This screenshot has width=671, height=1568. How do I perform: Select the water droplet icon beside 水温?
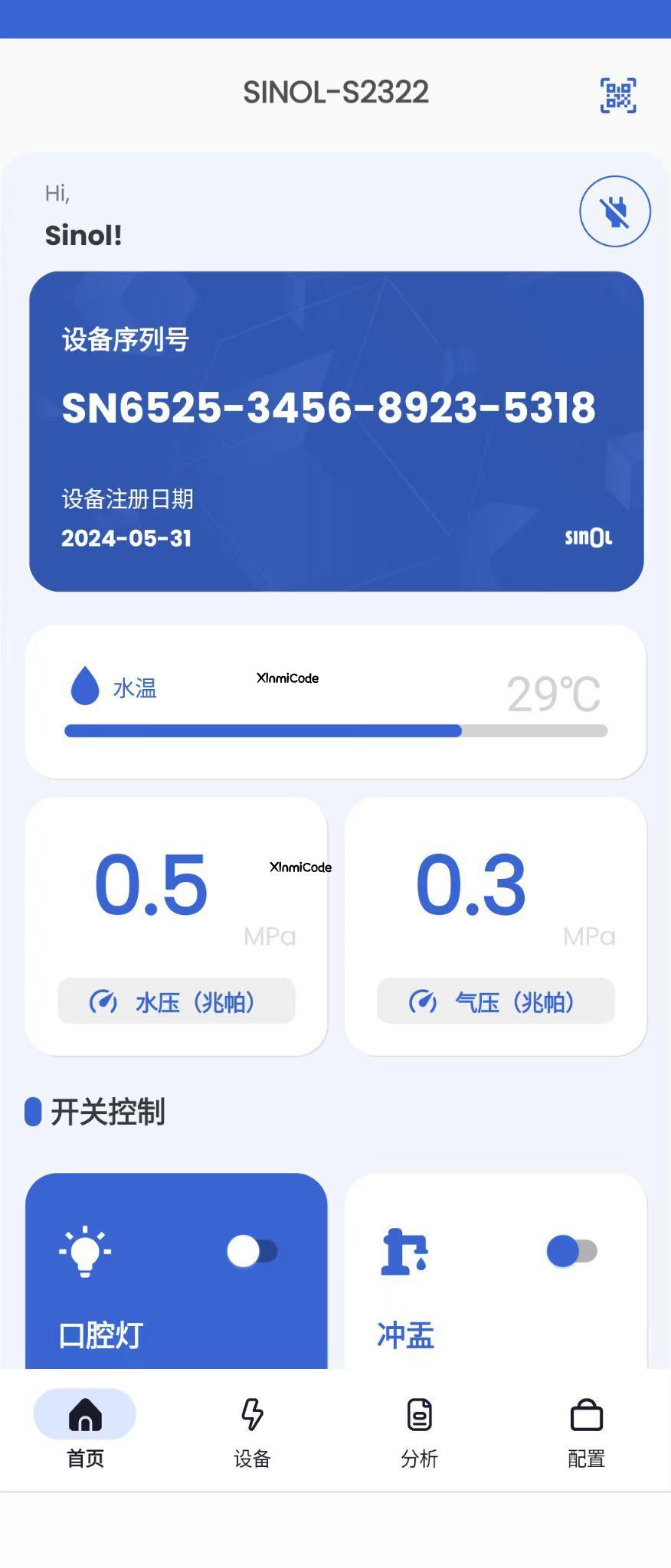pos(84,687)
